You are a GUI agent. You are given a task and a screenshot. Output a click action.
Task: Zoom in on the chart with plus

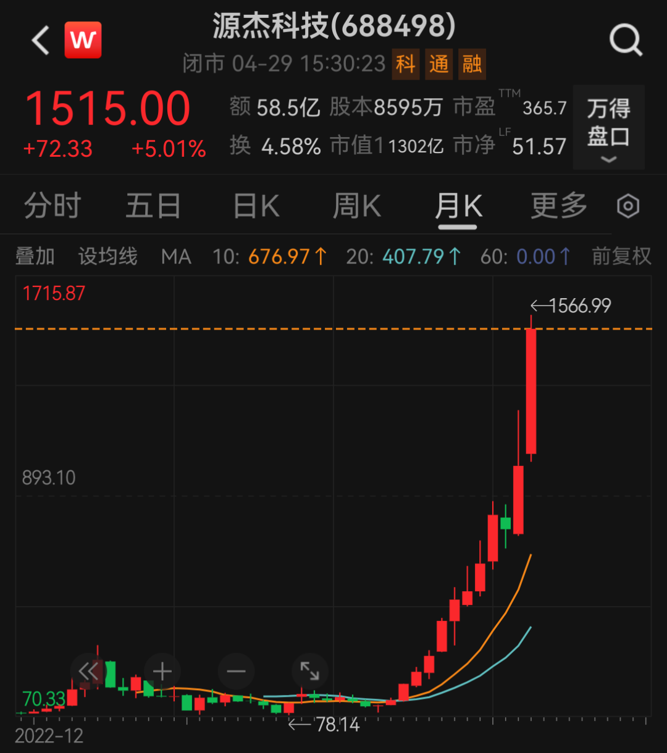(x=162, y=671)
